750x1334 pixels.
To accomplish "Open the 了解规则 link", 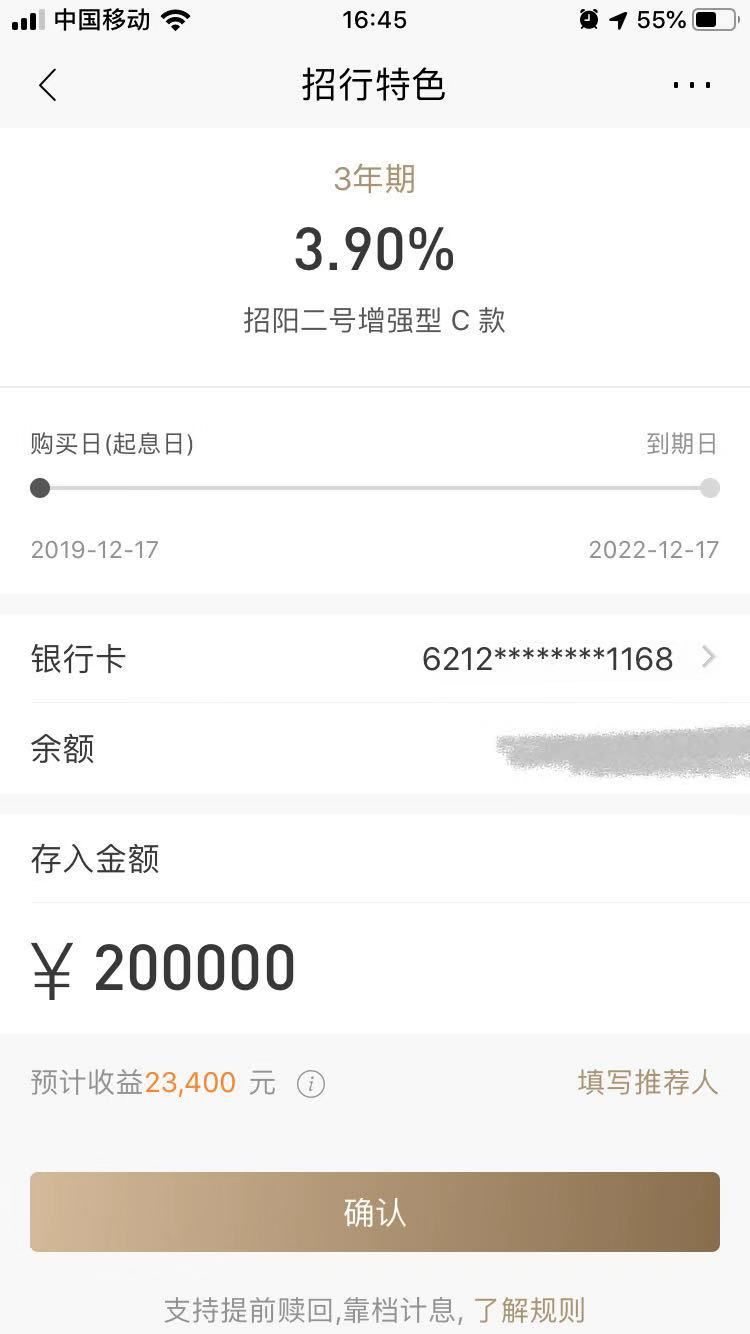I will pyautogui.click(x=529, y=1309).
